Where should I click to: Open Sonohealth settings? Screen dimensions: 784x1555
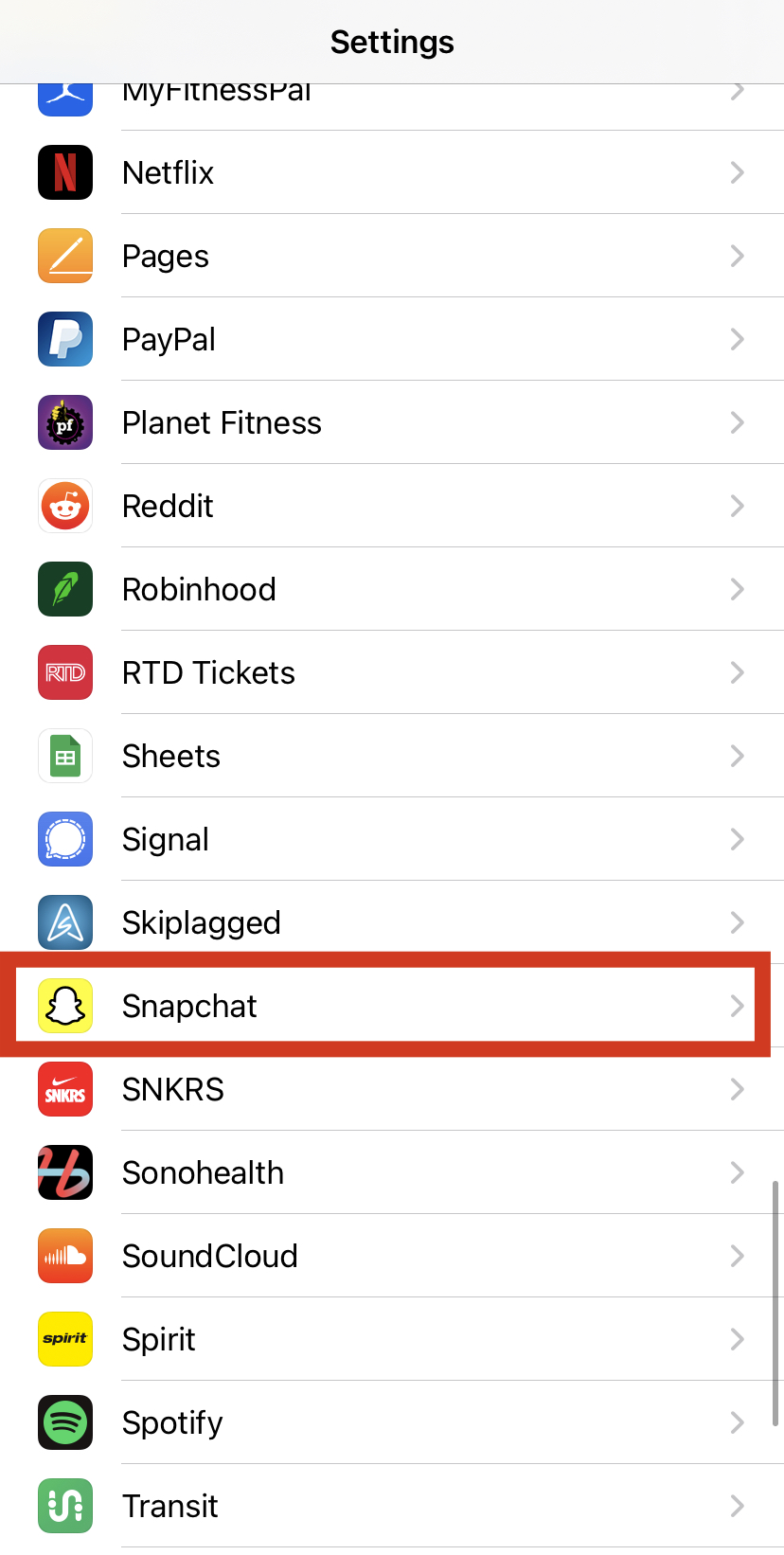pos(392,1172)
